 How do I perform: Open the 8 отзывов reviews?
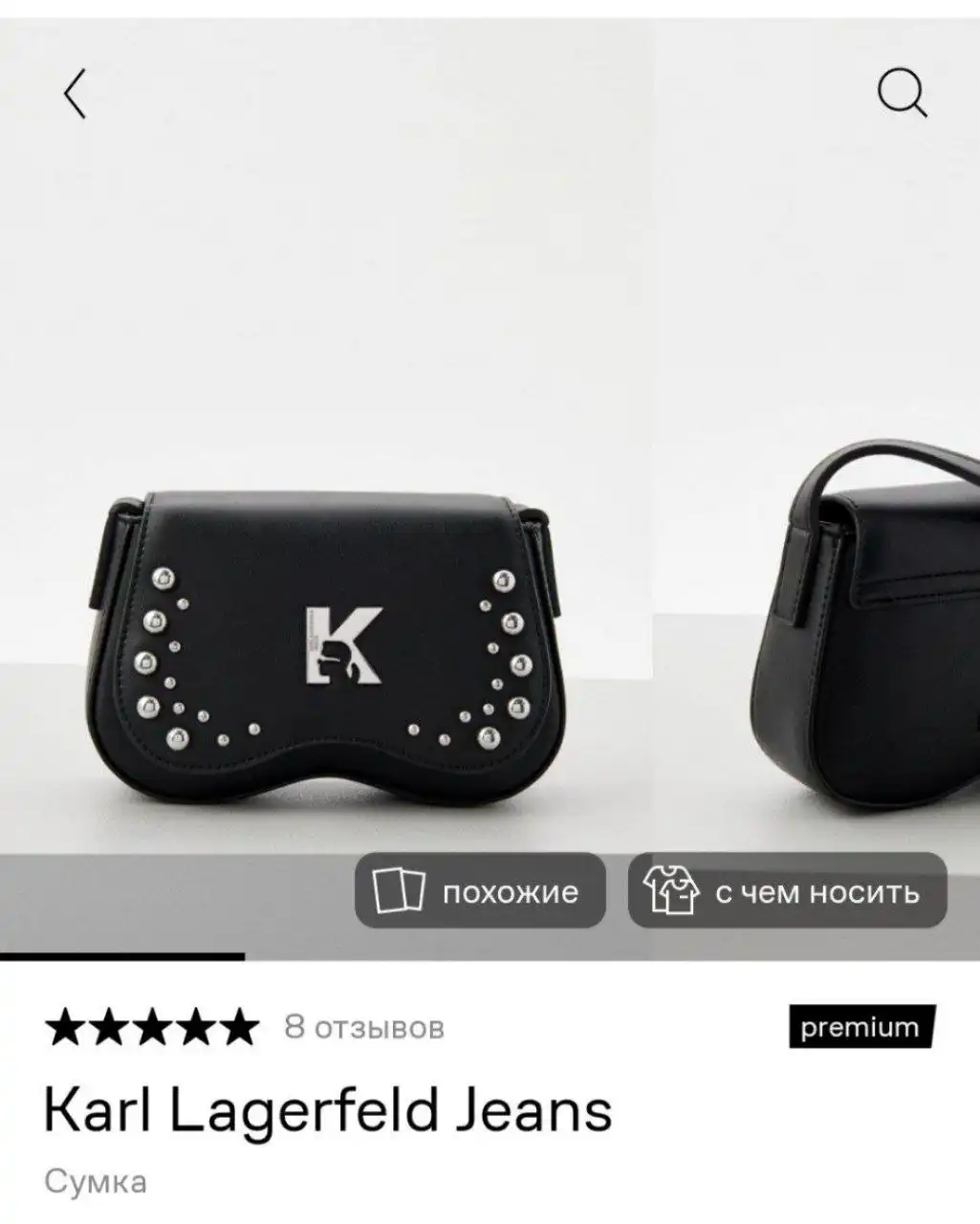click(x=364, y=1027)
